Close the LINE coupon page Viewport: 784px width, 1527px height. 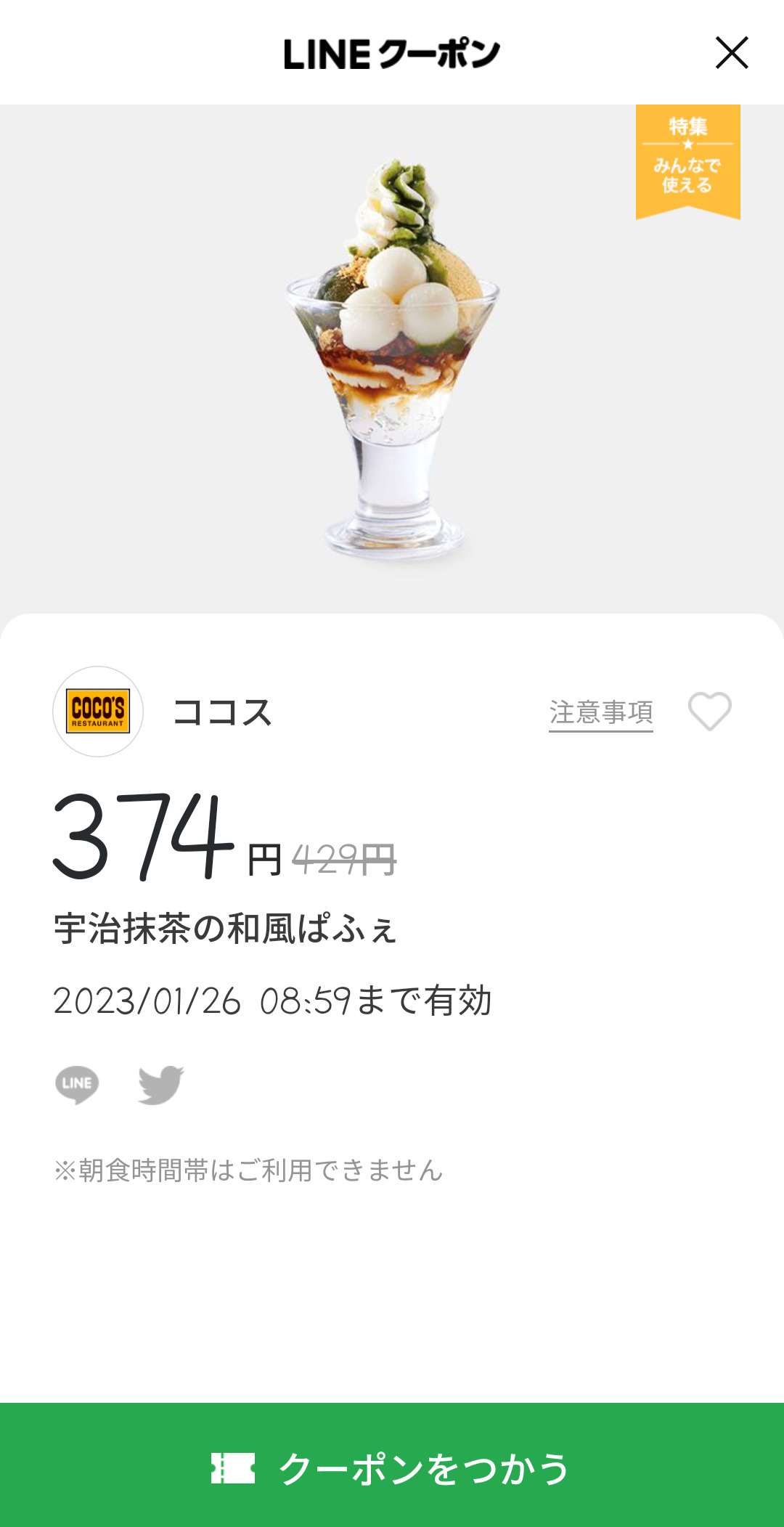click(731, 53)
